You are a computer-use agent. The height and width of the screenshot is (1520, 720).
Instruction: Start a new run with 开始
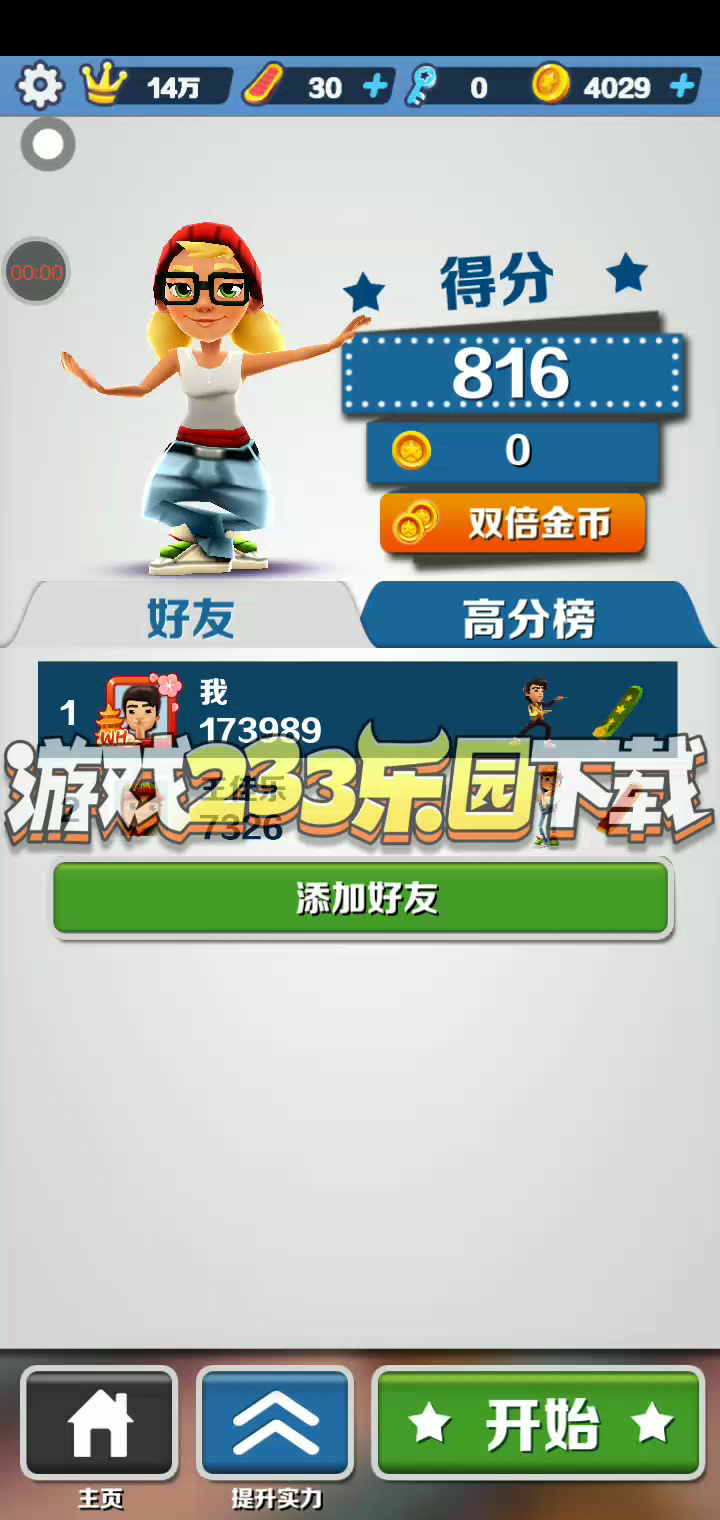pos(540,1422)
